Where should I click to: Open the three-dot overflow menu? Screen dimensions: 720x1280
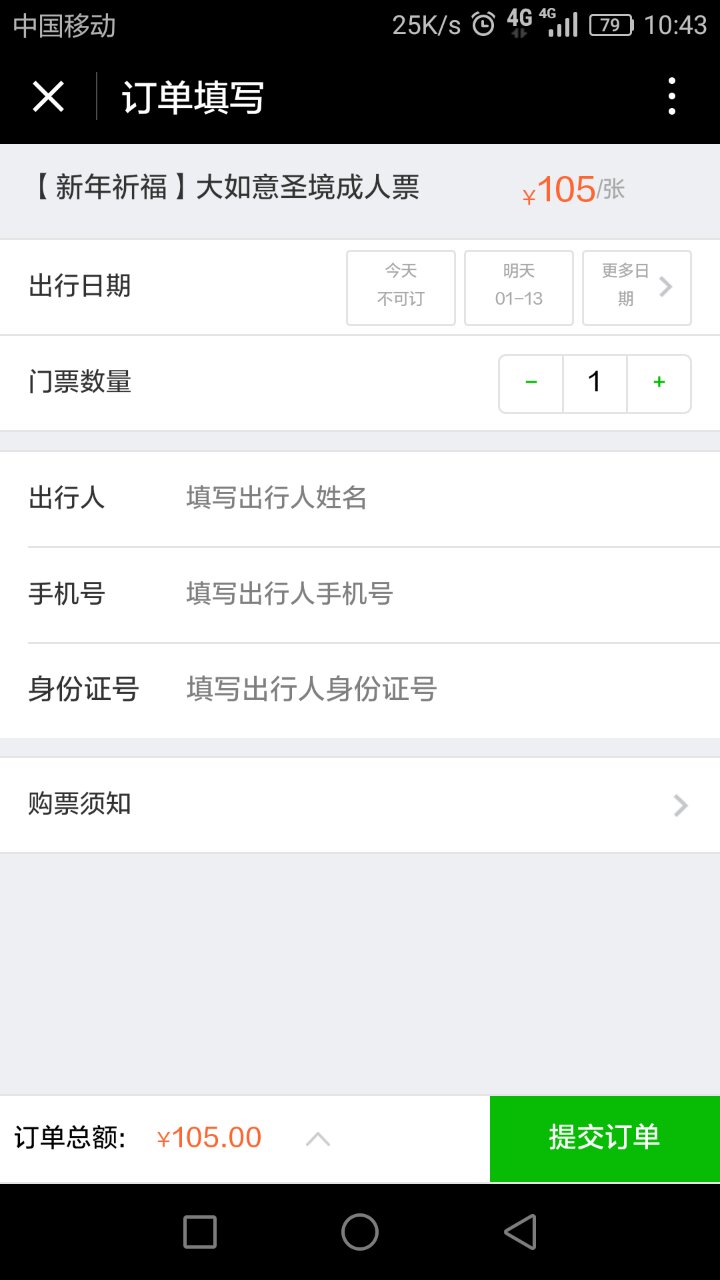click(671, 97)
